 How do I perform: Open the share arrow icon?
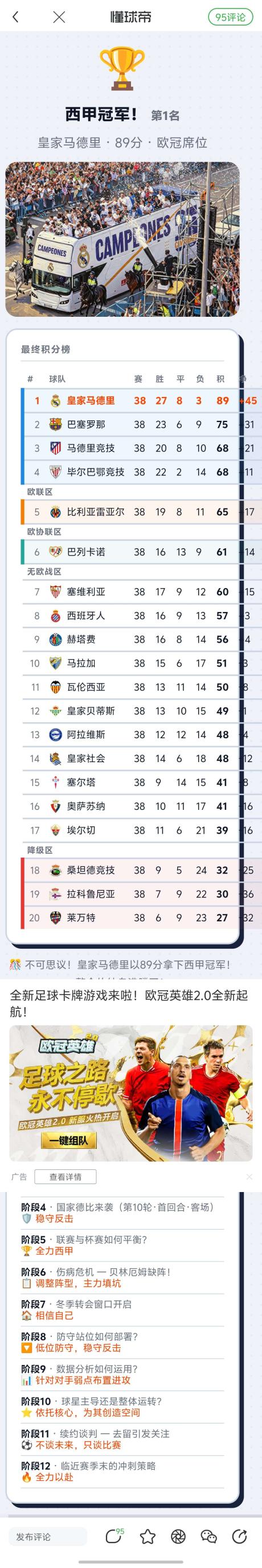pyautogui.click(x=240, y=1536)
